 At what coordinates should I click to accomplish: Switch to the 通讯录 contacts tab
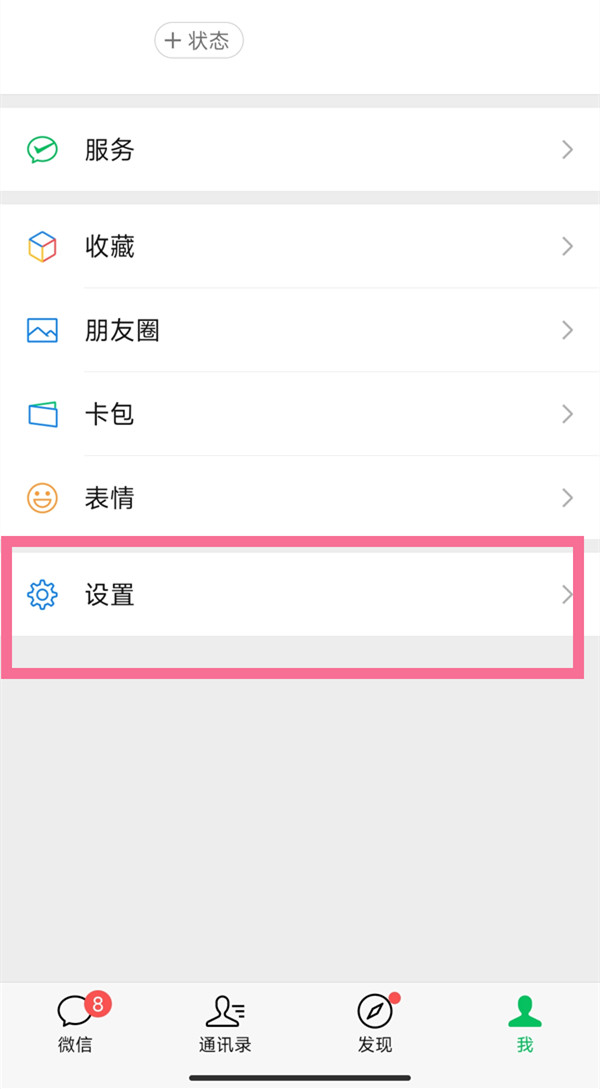[x=225, y=1025]
